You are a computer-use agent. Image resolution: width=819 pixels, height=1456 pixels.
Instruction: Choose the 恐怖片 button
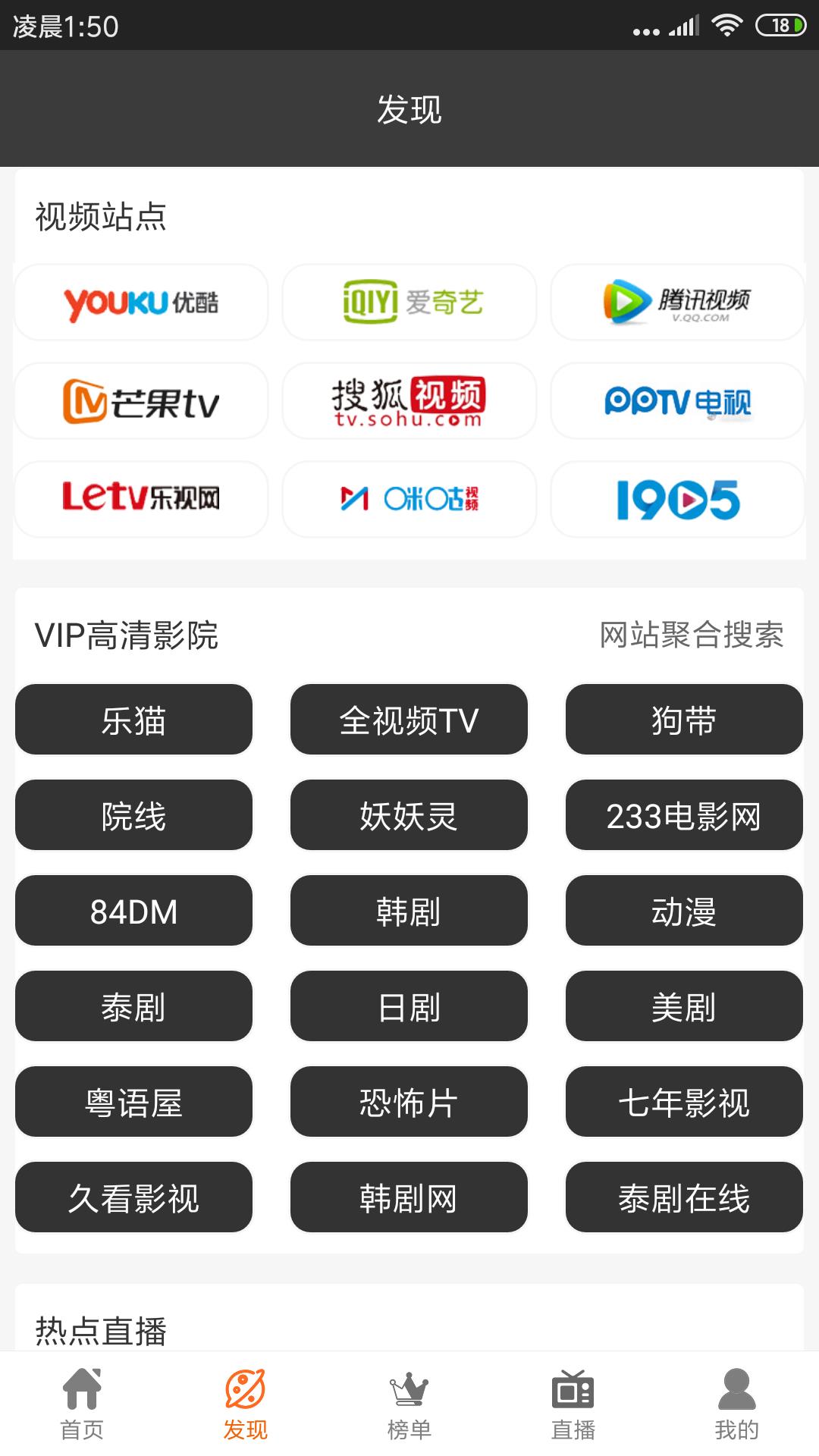(x=409, y=1102)
